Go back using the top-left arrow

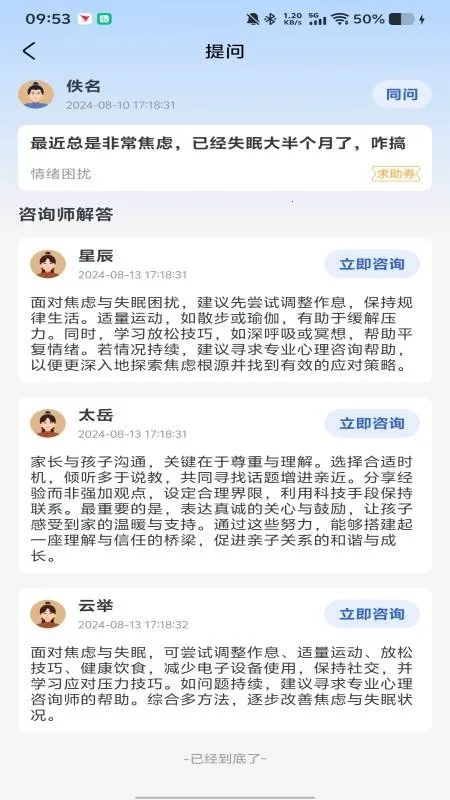[x=30, y=52]
